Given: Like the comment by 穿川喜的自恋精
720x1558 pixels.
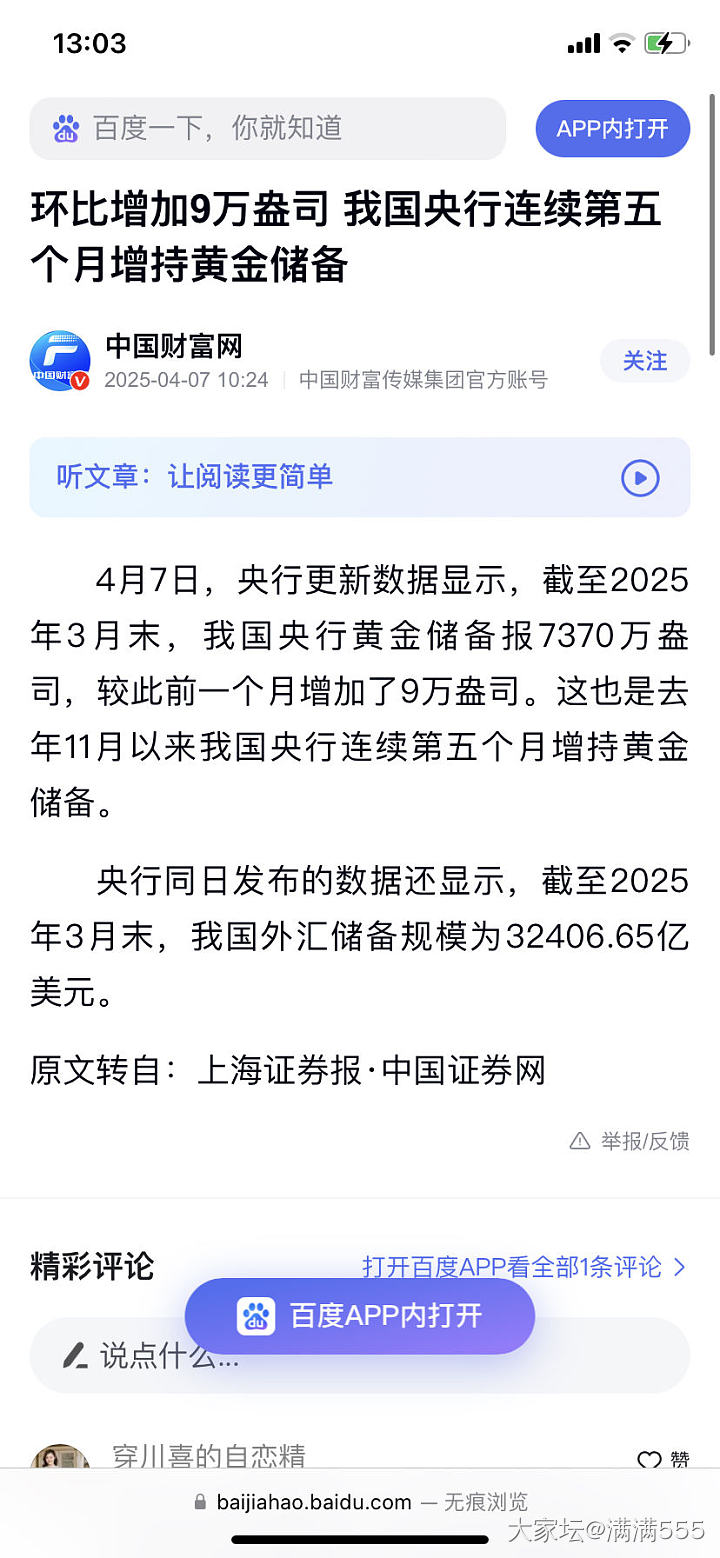Looking at the screenshot, I should (663, 1461).
